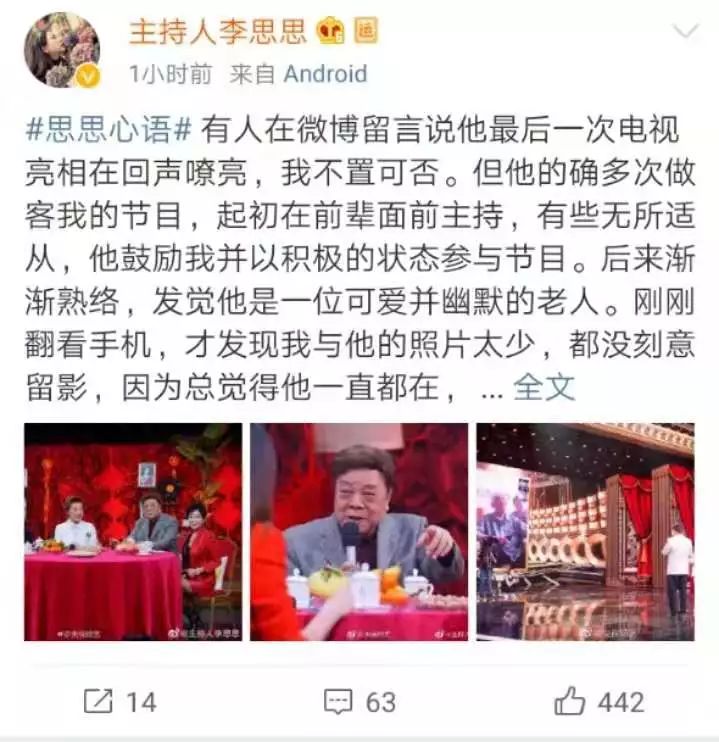Viewport: 719px width, 742px height.
Task: Expand the full post via 全文
Action: (545, 387)
